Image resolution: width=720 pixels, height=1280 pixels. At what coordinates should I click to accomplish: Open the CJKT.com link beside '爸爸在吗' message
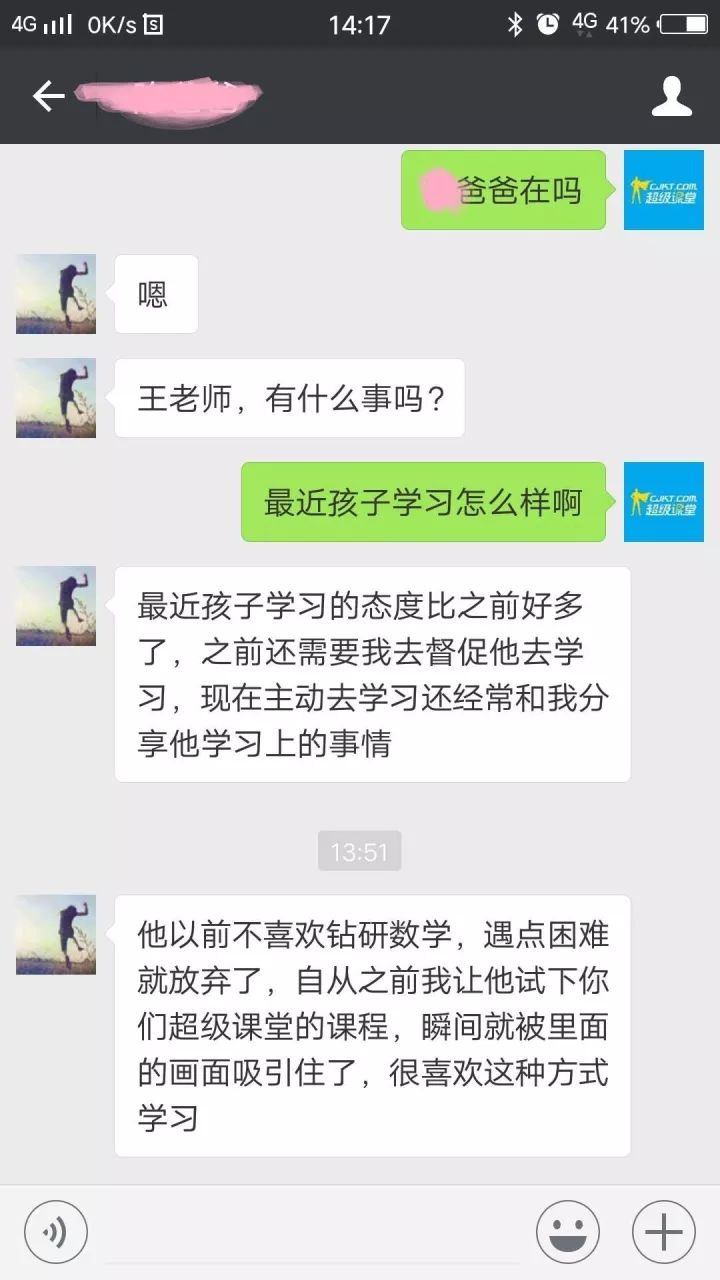664,190
